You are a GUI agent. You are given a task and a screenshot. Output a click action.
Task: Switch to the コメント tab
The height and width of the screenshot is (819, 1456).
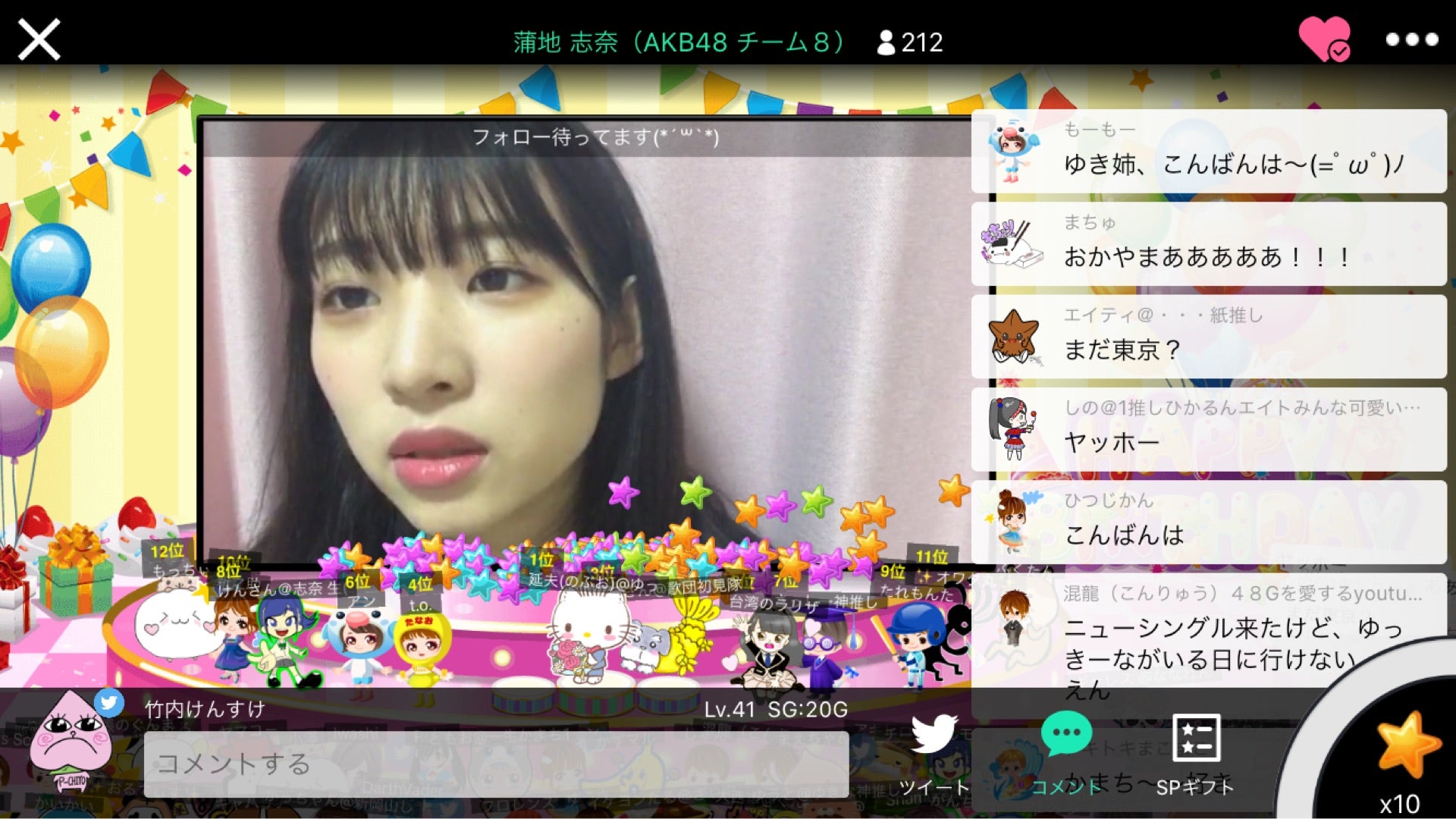[1066, 752]
